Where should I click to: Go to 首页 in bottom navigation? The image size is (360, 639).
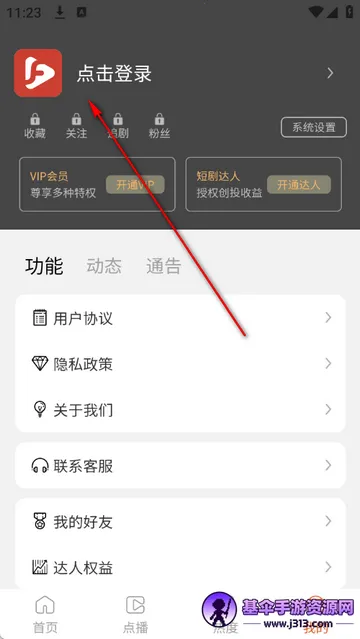coord(45,614)
